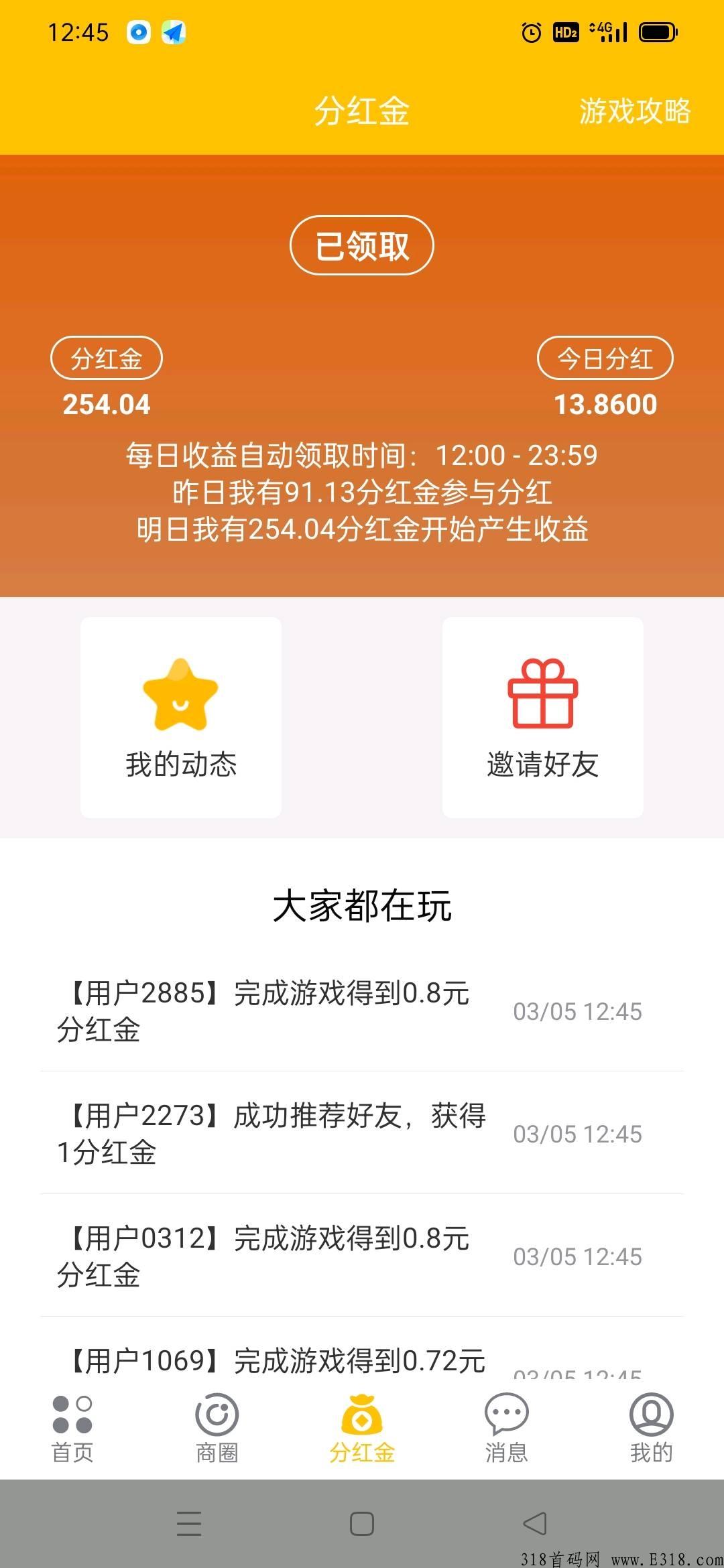This screenshot has height=1568, width=724.
Task: Open the Telegram icon in the status bar
Action: [x=173, y=33]
